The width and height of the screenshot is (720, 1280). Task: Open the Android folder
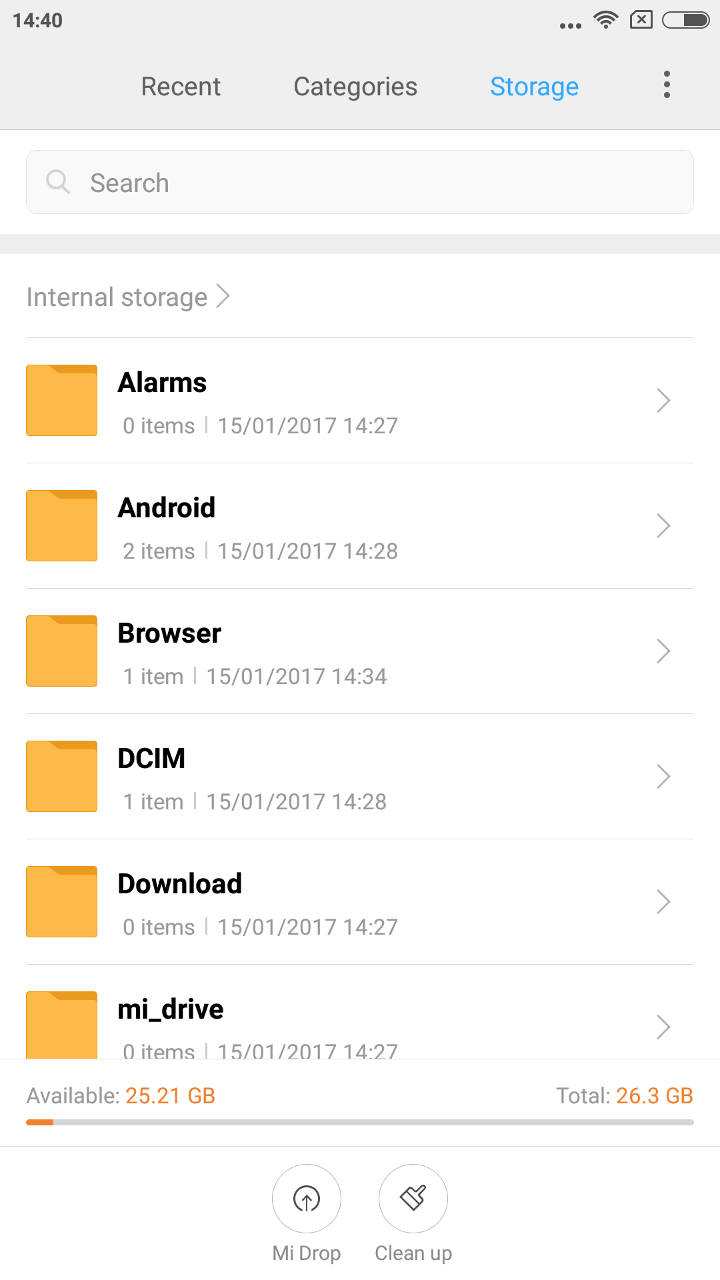pyautogui.click(x=360, y=526)
